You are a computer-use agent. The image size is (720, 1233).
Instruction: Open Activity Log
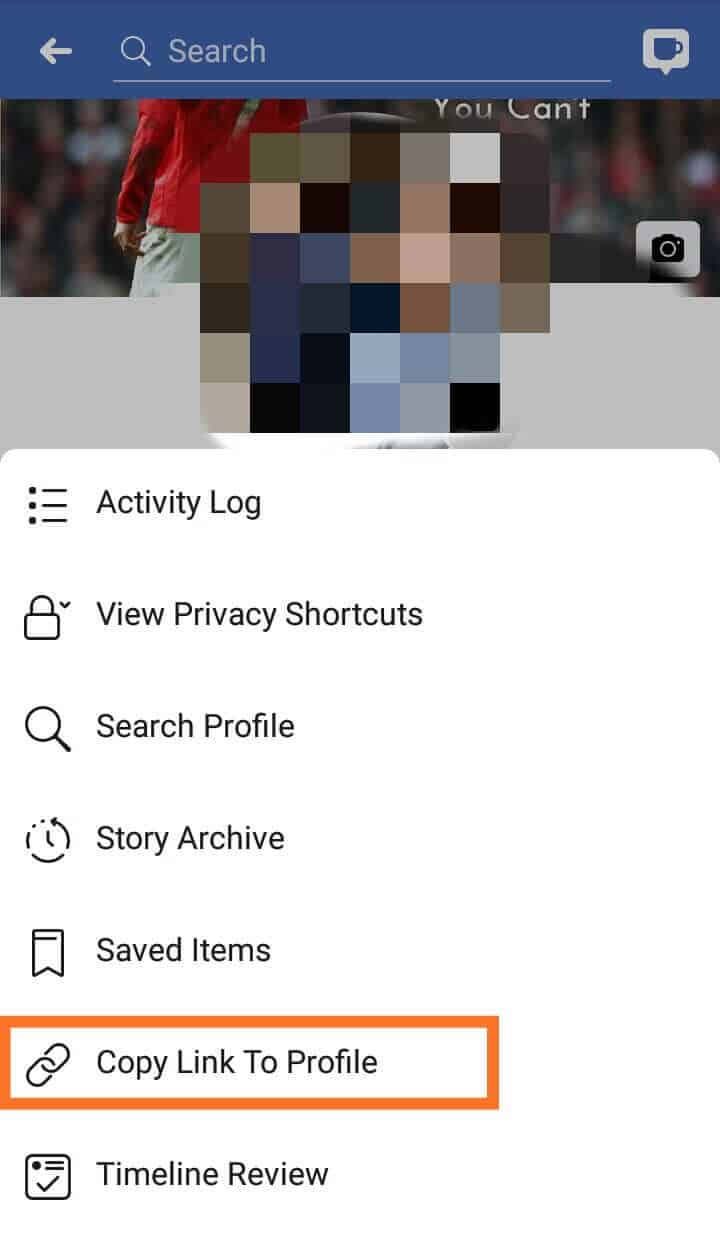point(178,503)
